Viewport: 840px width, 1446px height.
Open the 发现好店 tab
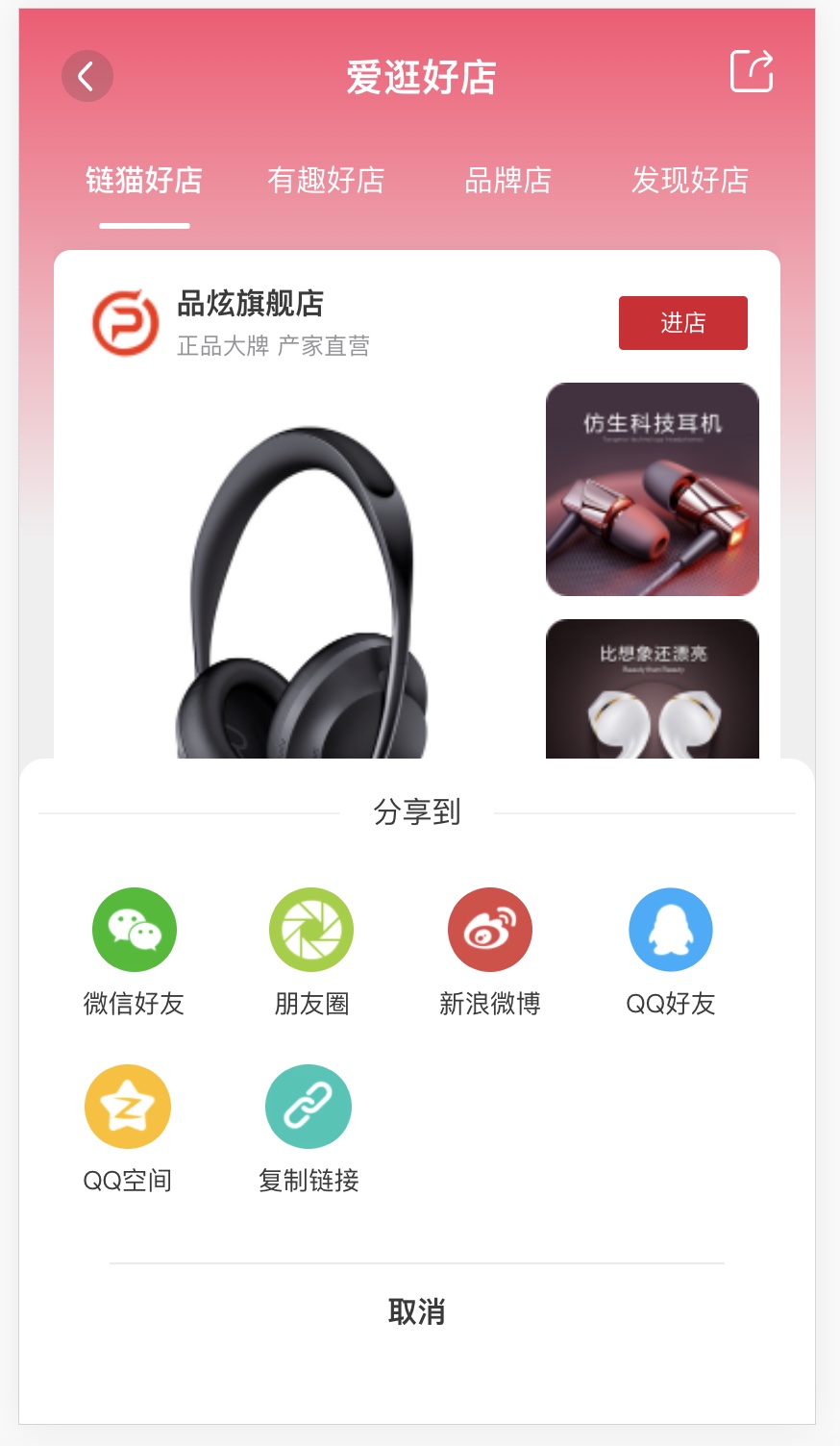[x=689, y=180]
